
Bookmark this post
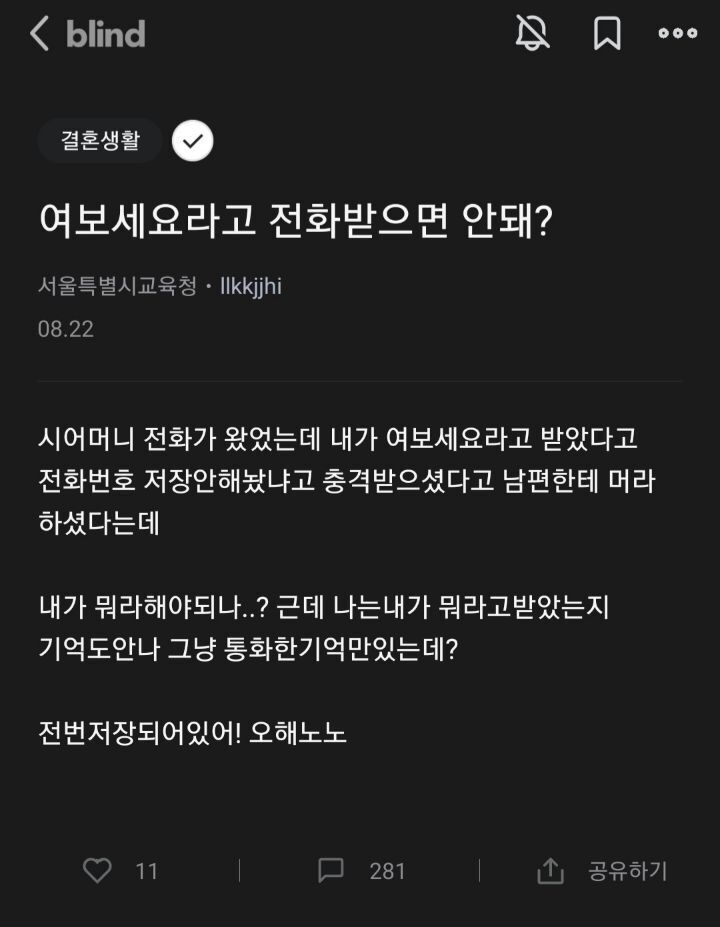[606, 34]
